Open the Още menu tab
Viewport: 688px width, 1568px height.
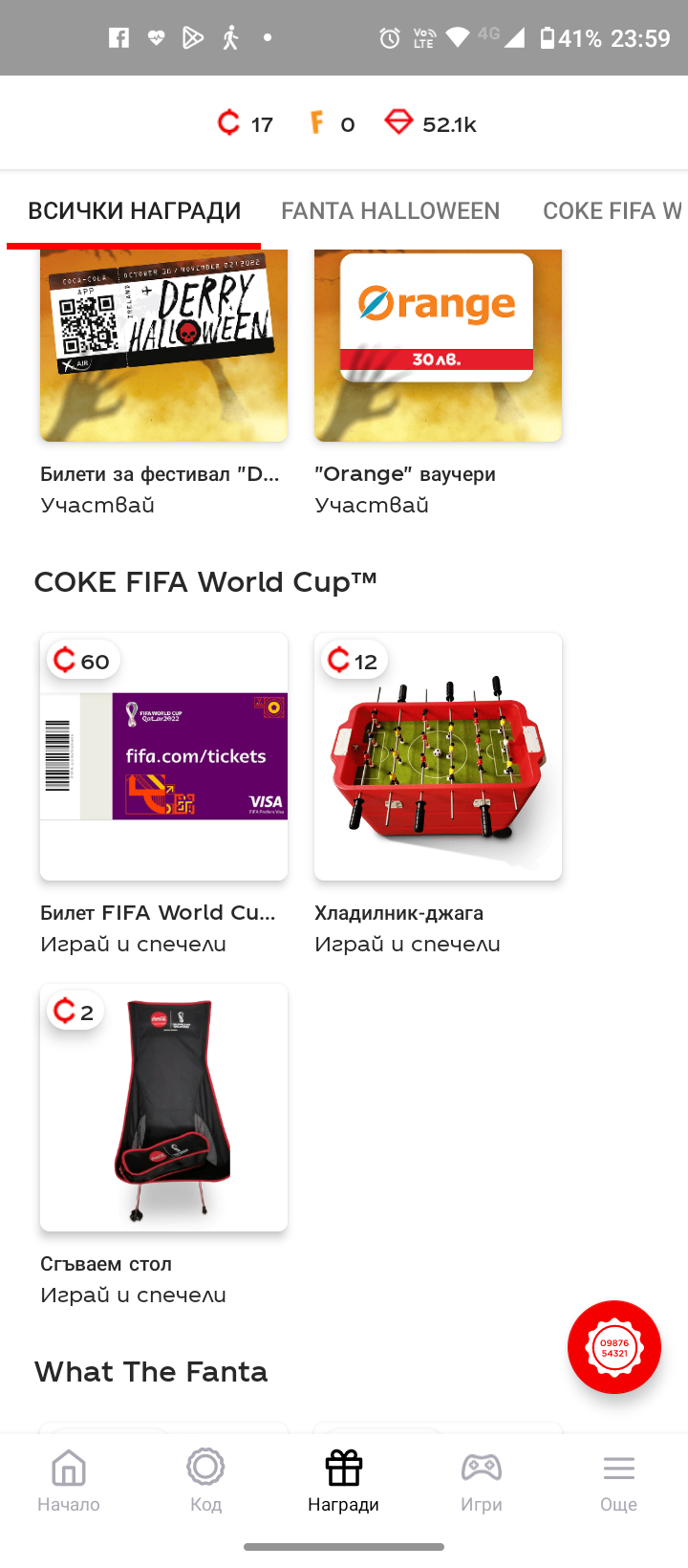[618, 1480]
